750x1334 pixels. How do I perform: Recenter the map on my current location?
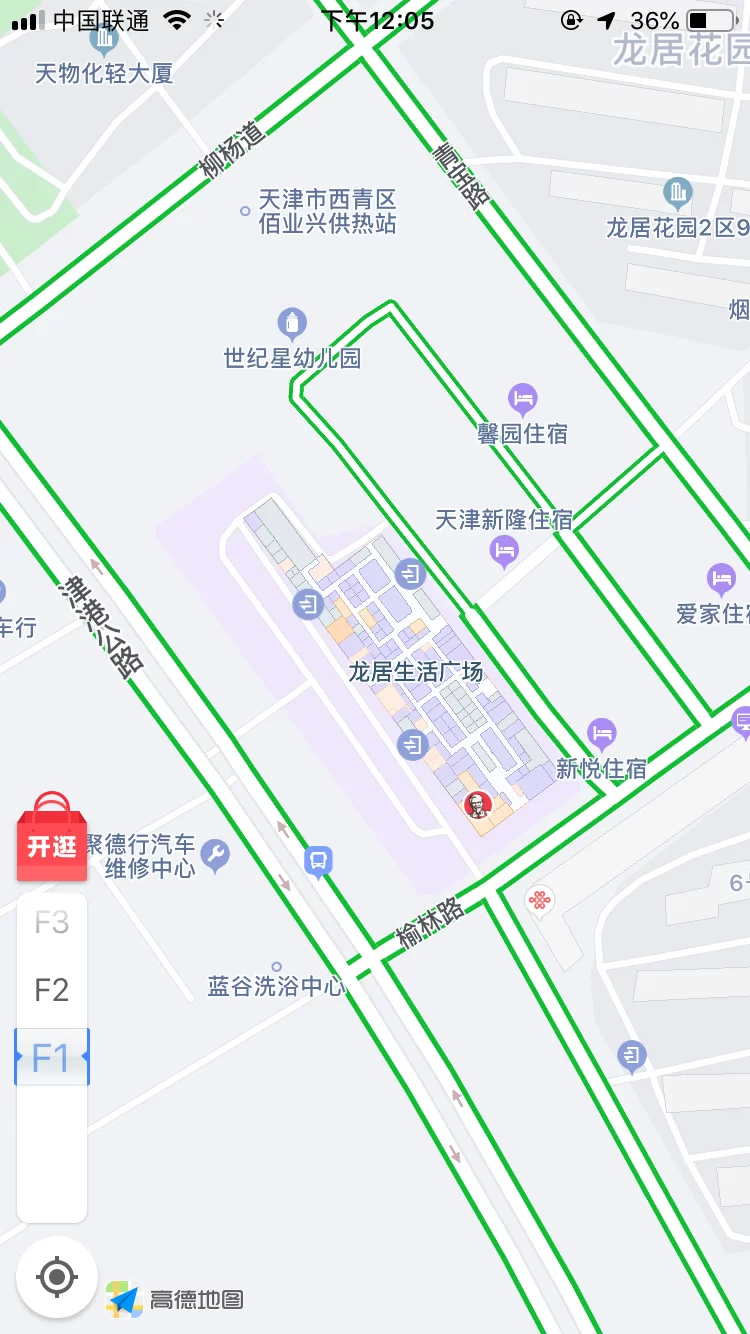pyautogui.click(x=57, y=1277)
